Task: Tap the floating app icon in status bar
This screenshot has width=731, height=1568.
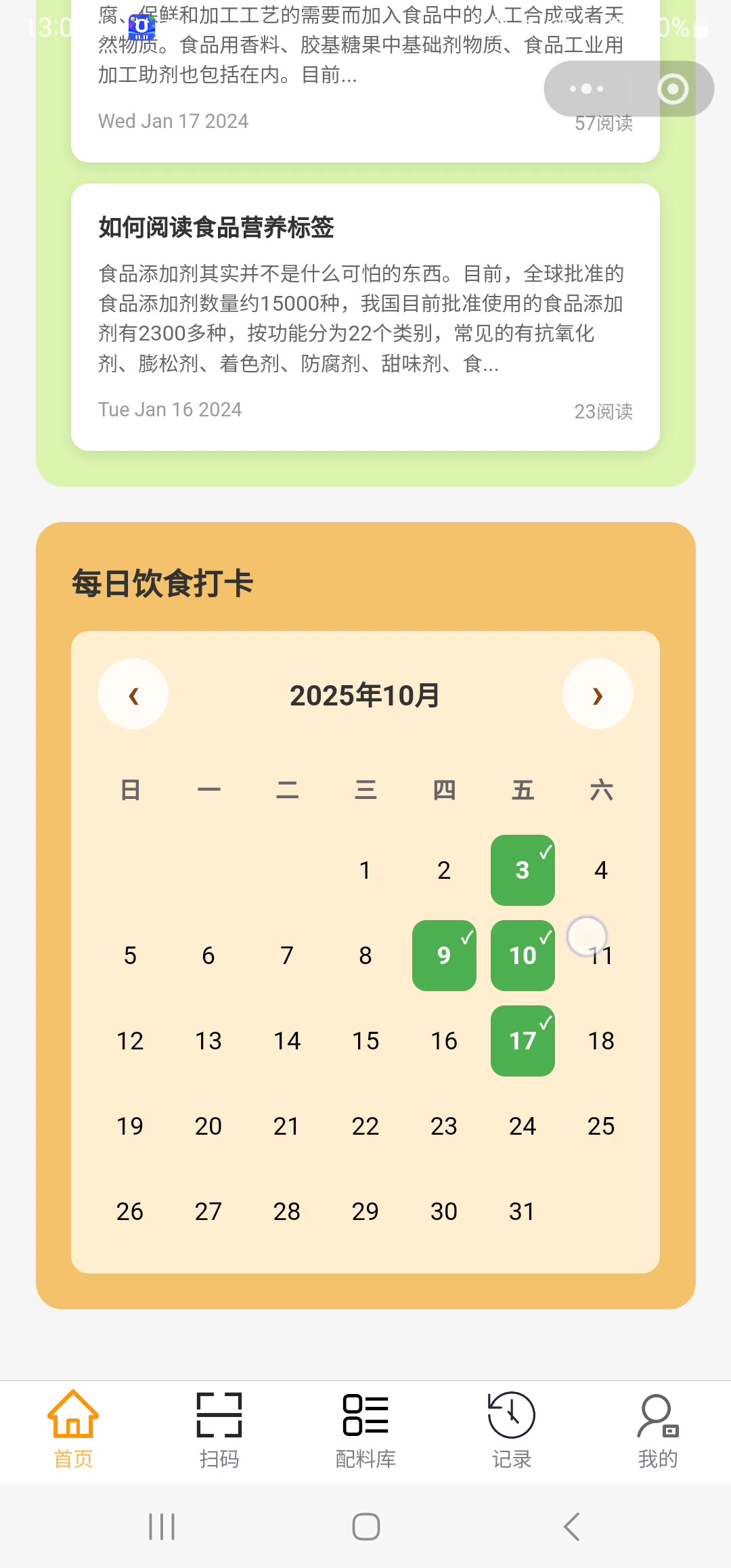Action: click(x=140, y=26)
